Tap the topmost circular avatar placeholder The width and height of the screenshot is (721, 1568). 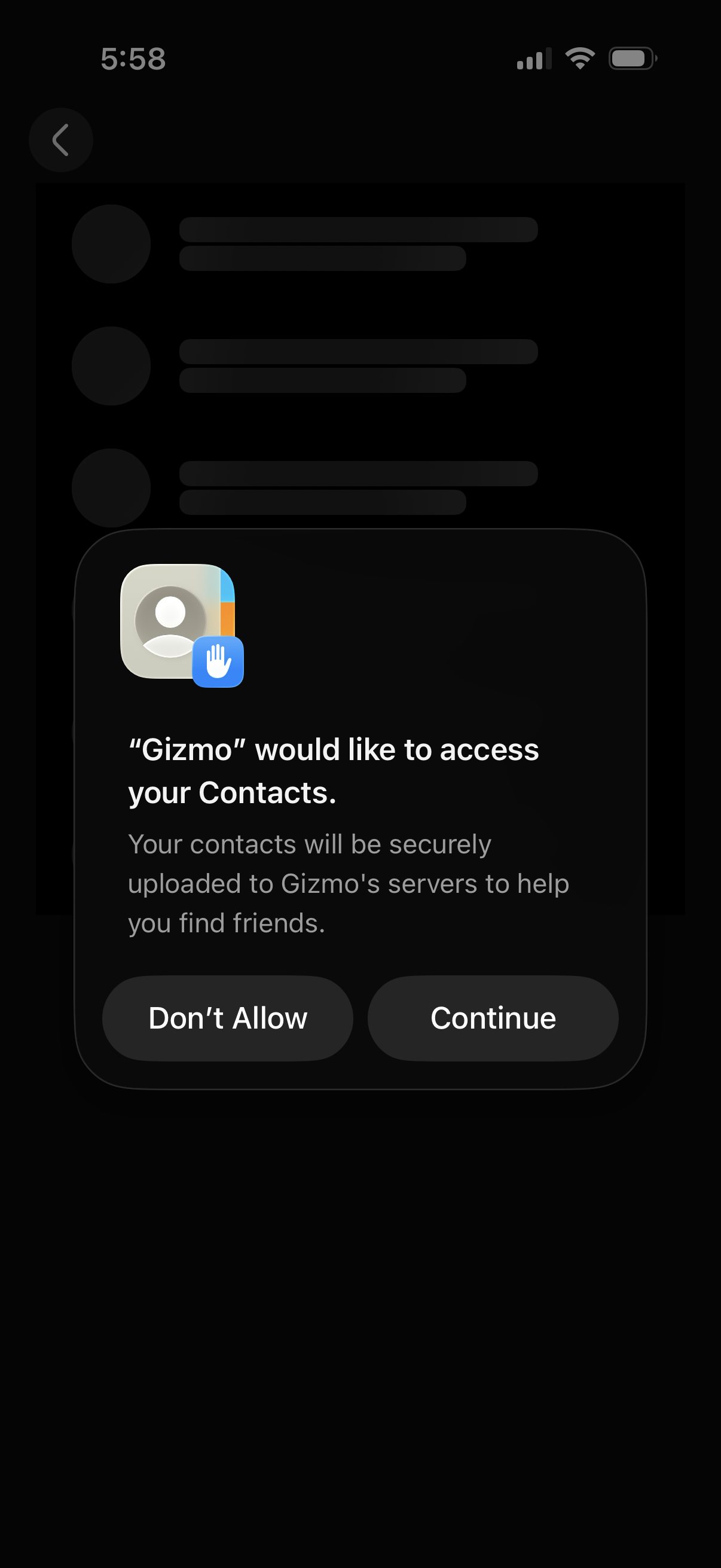(x=111, y=243)
